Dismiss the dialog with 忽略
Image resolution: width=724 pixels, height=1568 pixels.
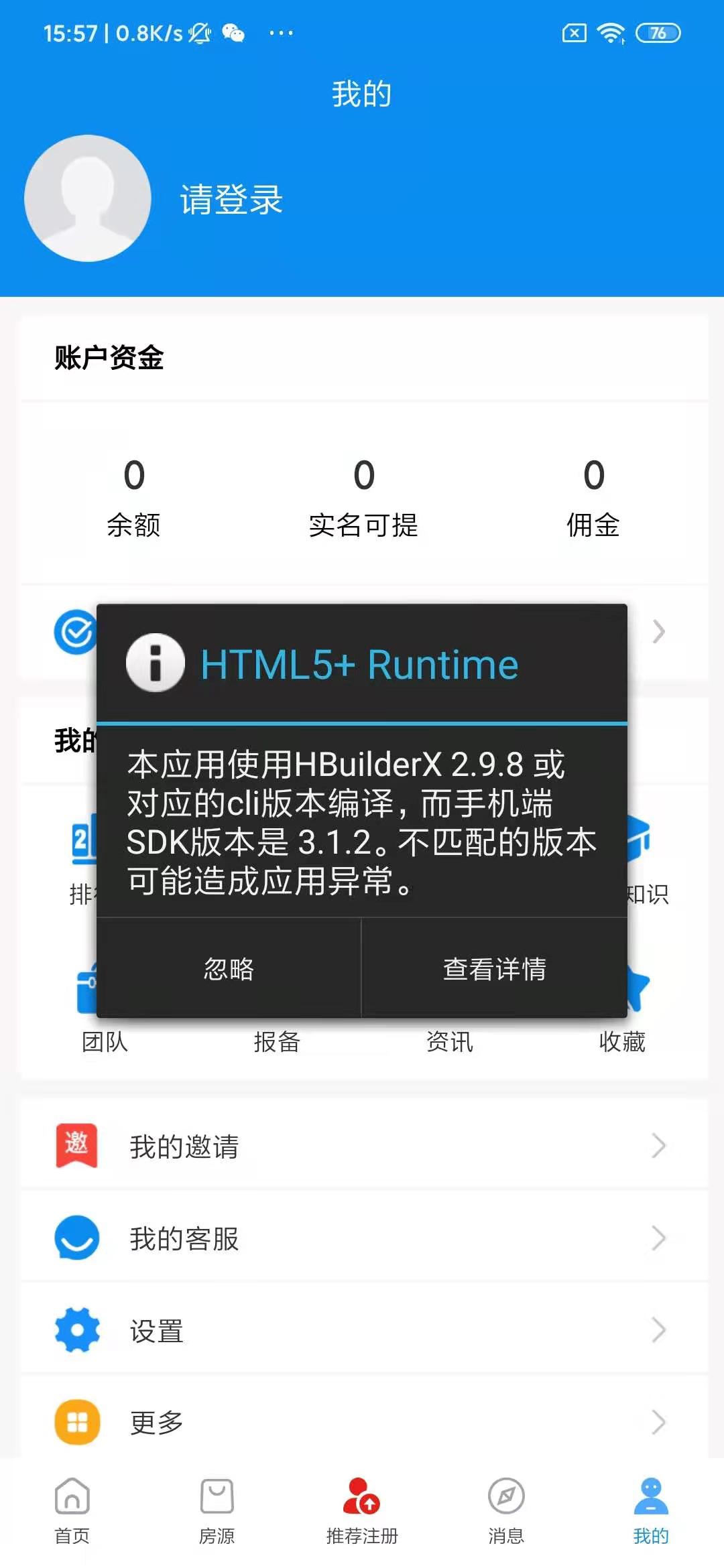[x=229, y=968]
